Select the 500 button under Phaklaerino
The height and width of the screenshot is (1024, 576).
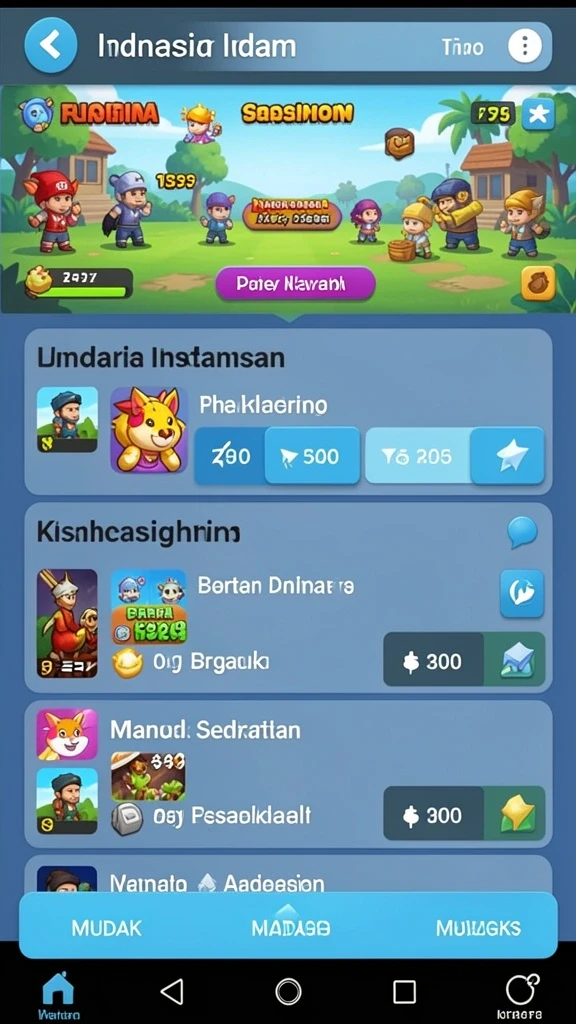(x=312, y=456)
